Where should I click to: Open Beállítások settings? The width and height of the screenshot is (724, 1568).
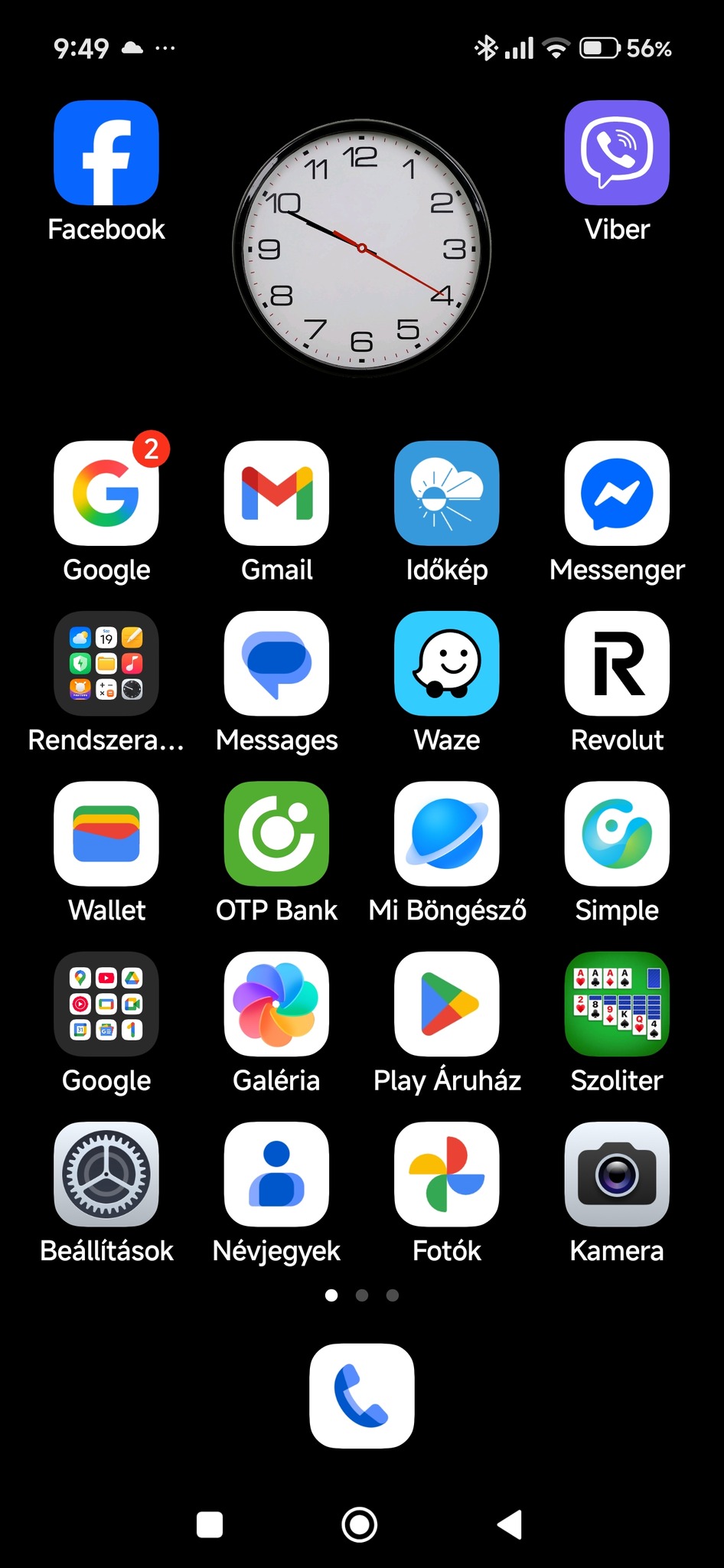pos(106,1174)
